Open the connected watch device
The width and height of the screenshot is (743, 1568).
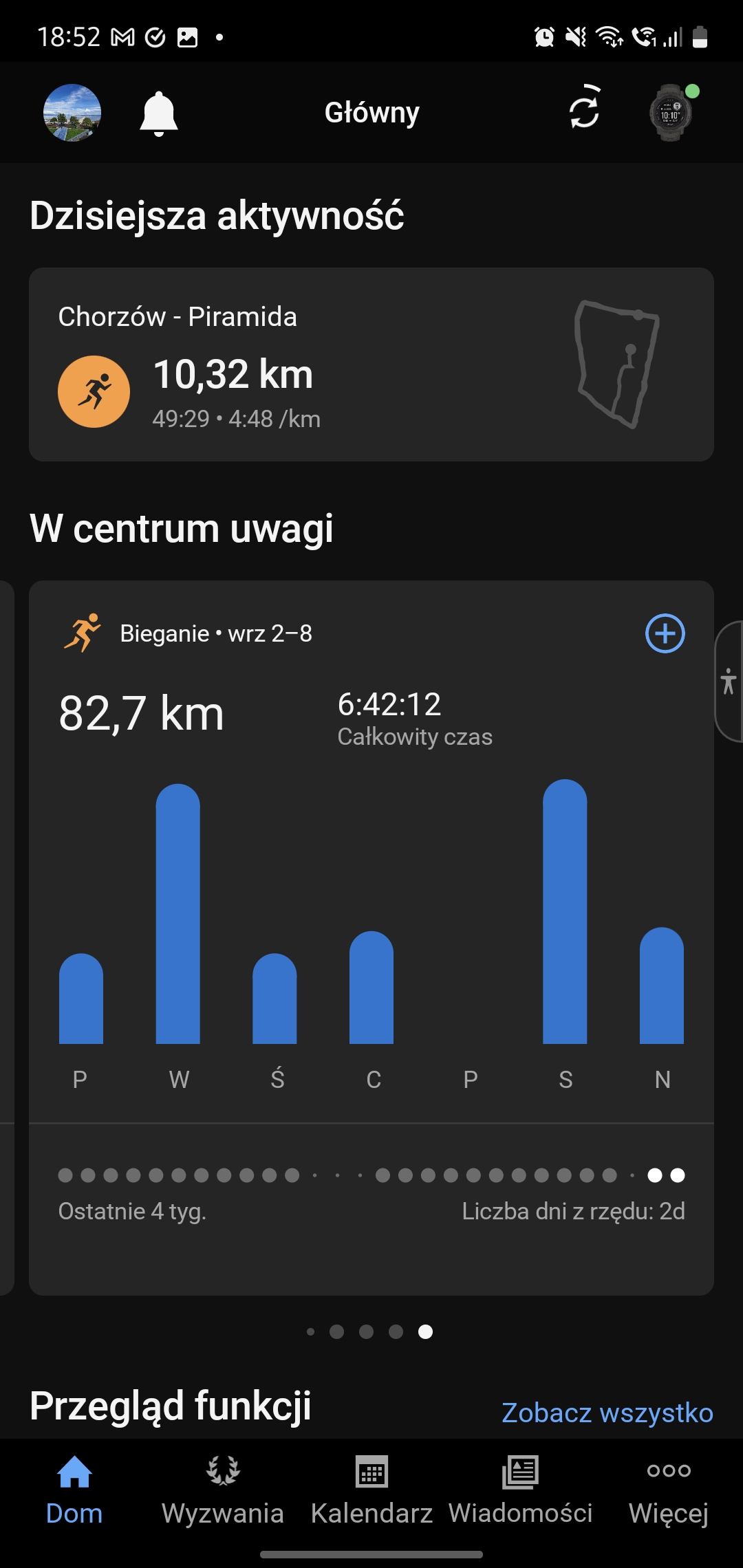[671, 113]
